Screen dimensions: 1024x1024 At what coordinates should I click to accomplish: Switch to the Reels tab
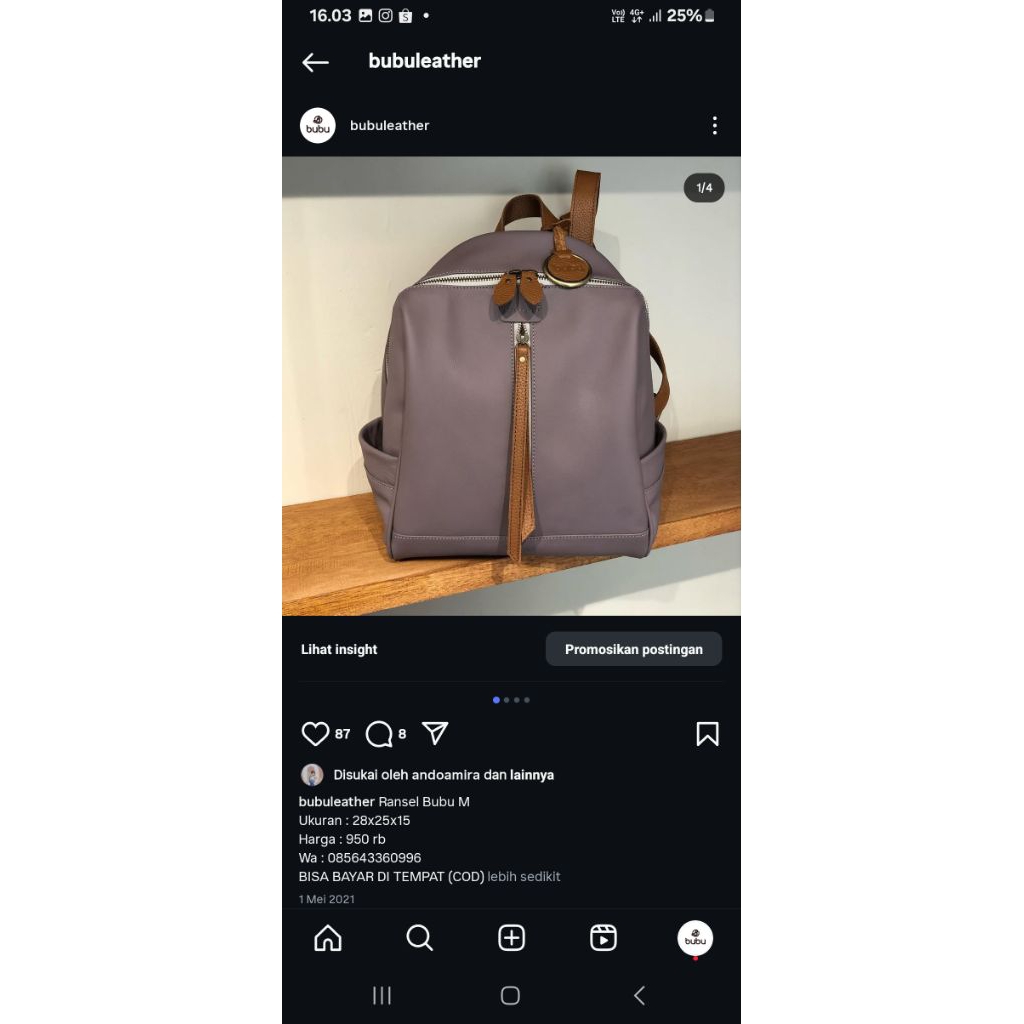pos(603,938)
